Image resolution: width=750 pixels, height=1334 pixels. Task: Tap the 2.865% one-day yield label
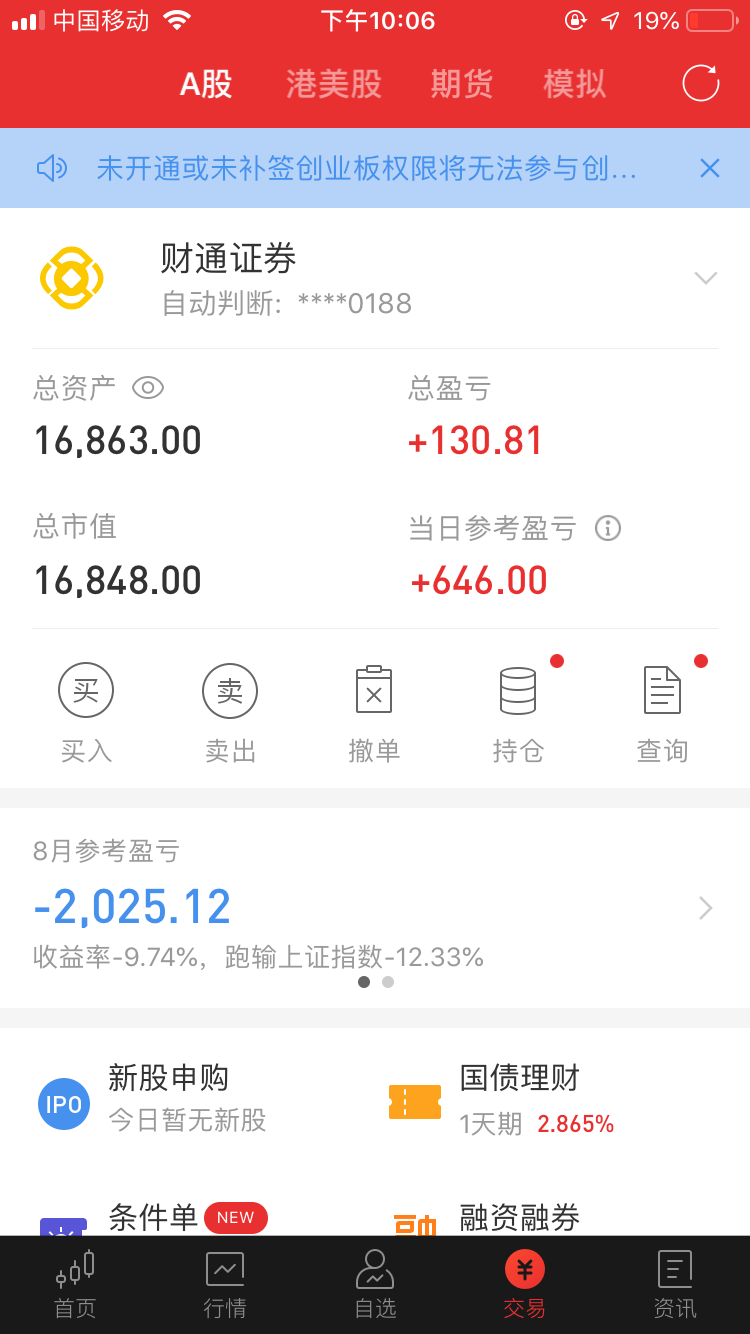(576, 1123)
